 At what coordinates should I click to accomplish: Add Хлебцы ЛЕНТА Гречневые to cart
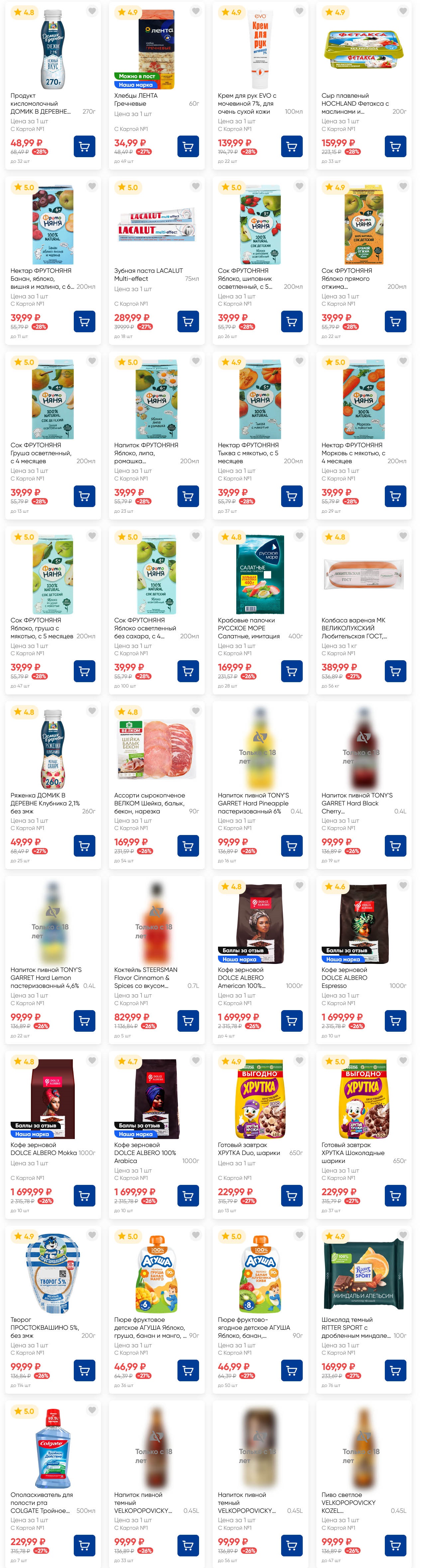pyautogui.click(x=187, y=147)
